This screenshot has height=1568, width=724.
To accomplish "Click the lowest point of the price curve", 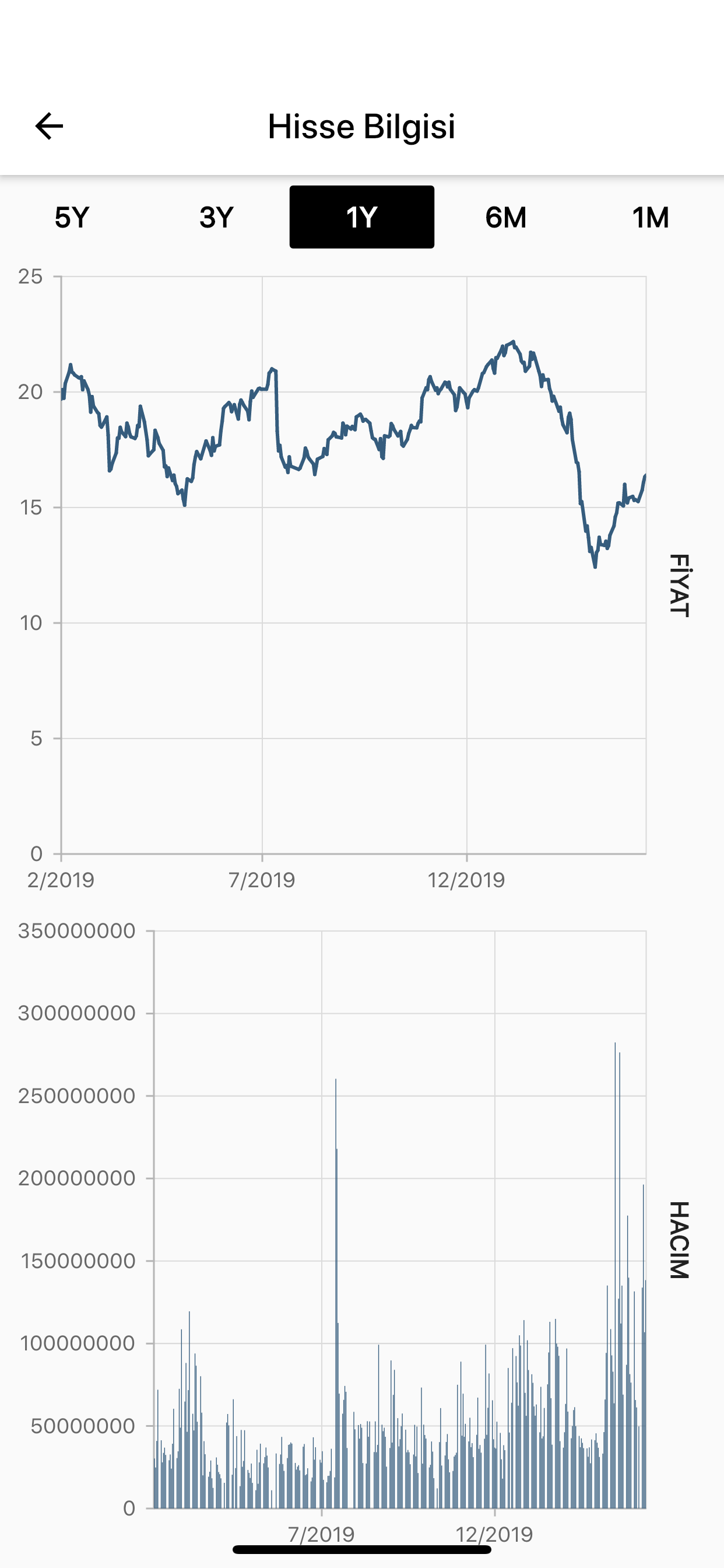I will click(x=595, y=568).
